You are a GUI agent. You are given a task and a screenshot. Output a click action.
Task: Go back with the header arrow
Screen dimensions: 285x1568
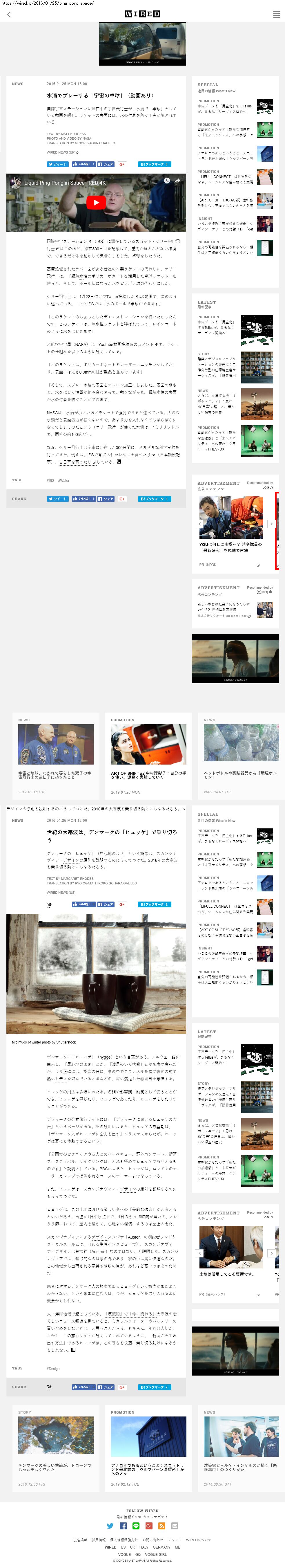(8, 14)
